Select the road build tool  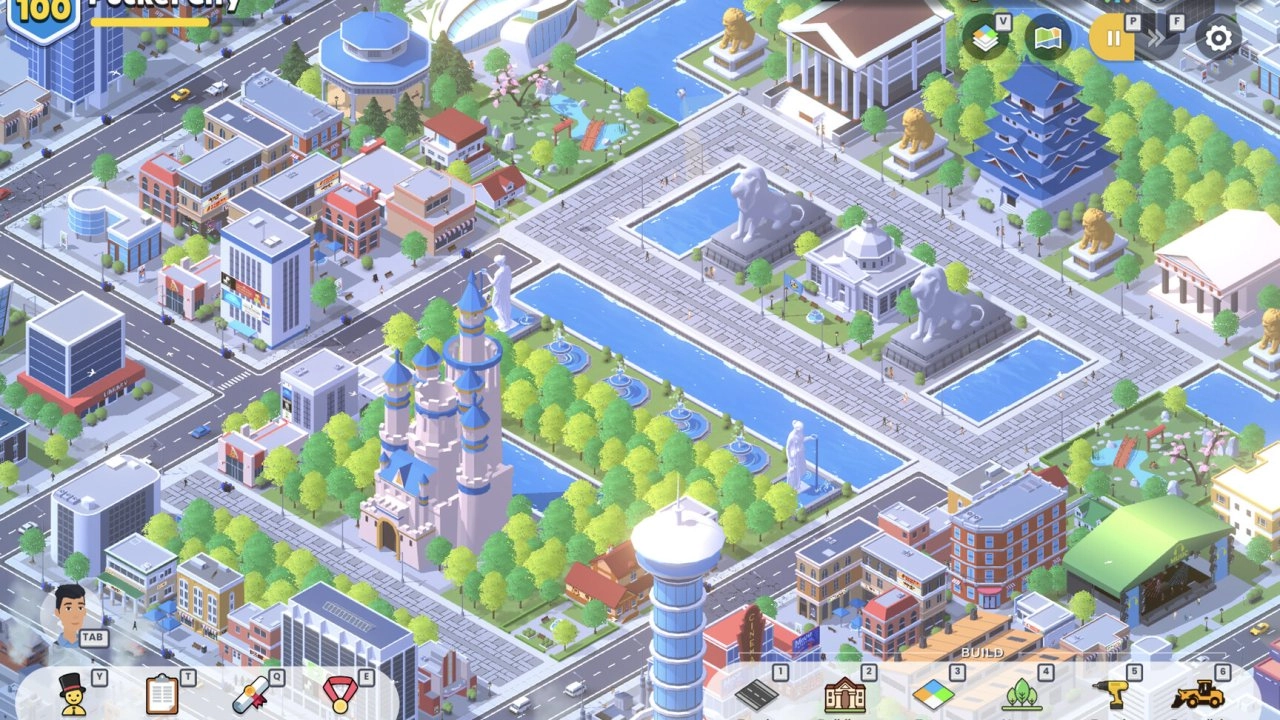757,693
